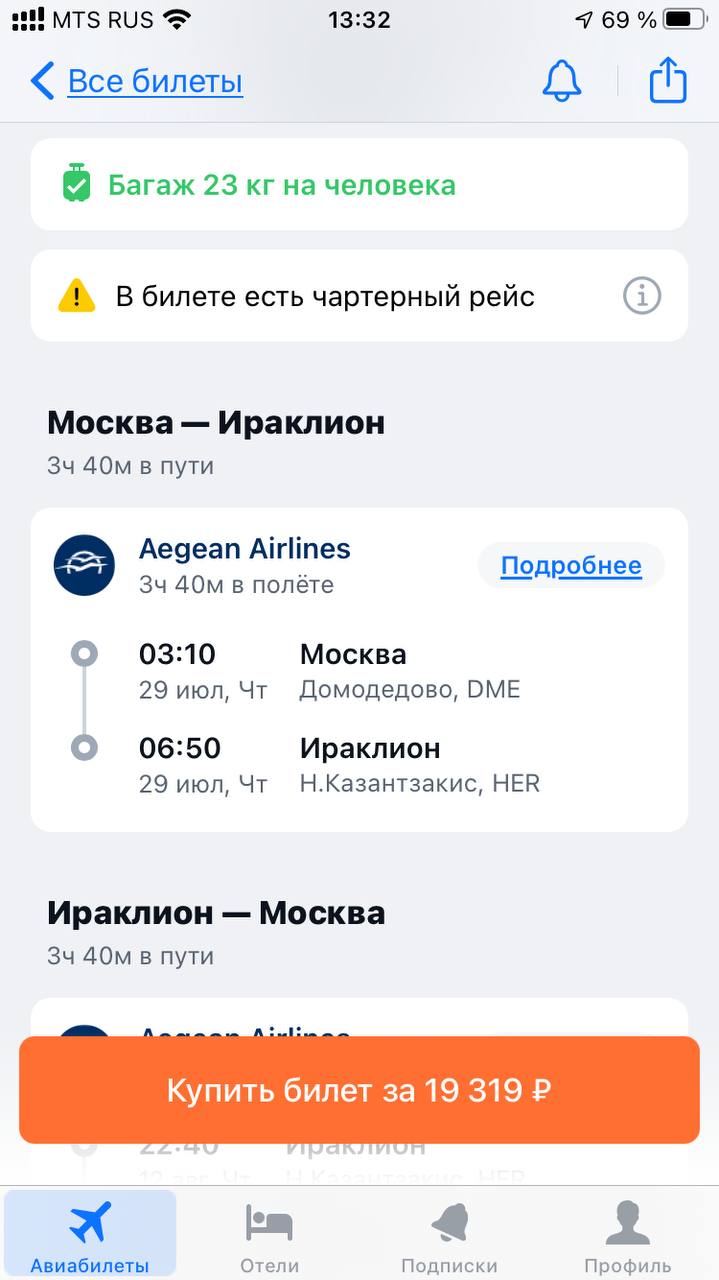The height and width of the screenshot is (1280, 719).
Task: Share this ticket
Action: [668, 80]
